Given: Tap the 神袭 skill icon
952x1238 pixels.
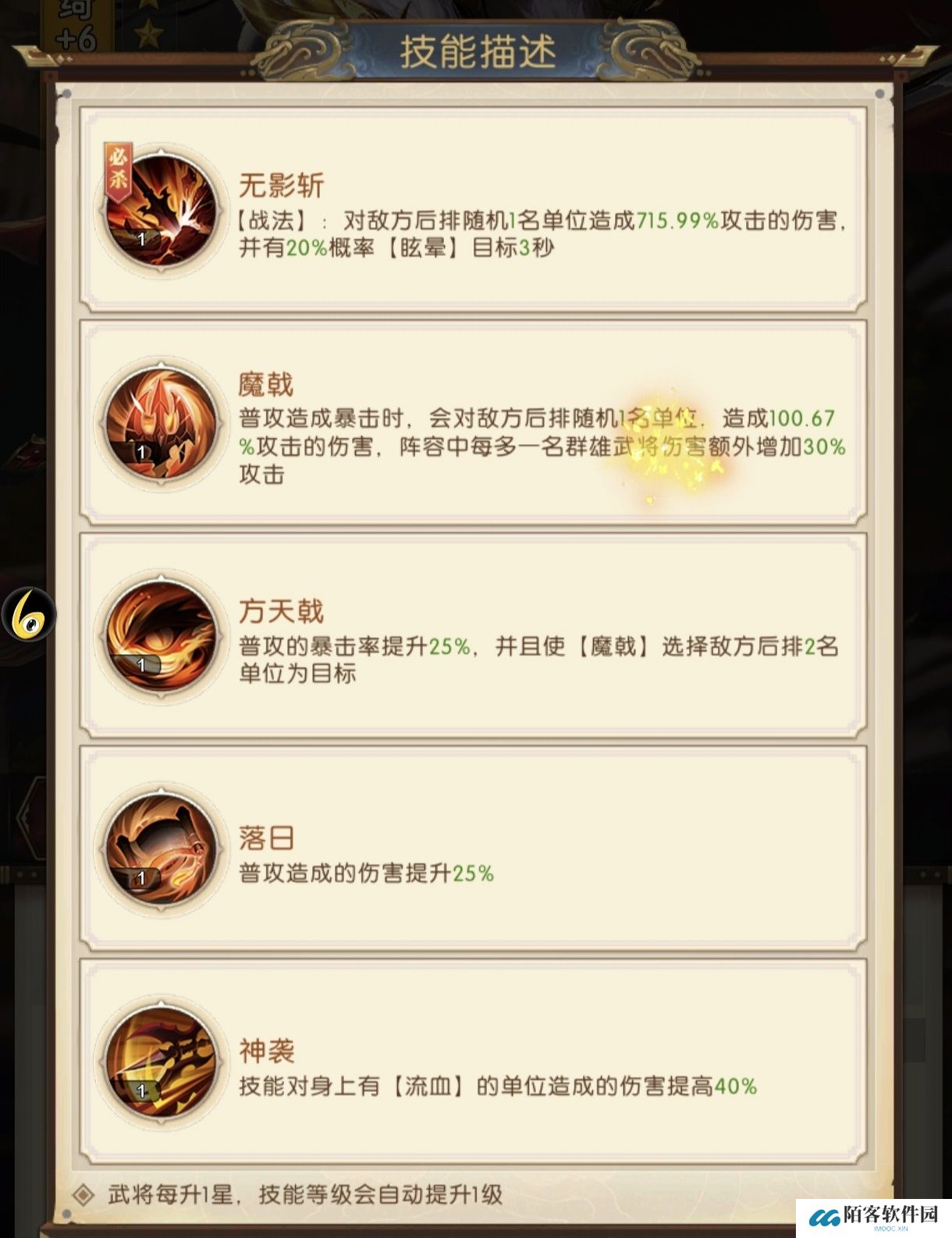Looking at the screenshot, I should click(x=162, y=1062).
